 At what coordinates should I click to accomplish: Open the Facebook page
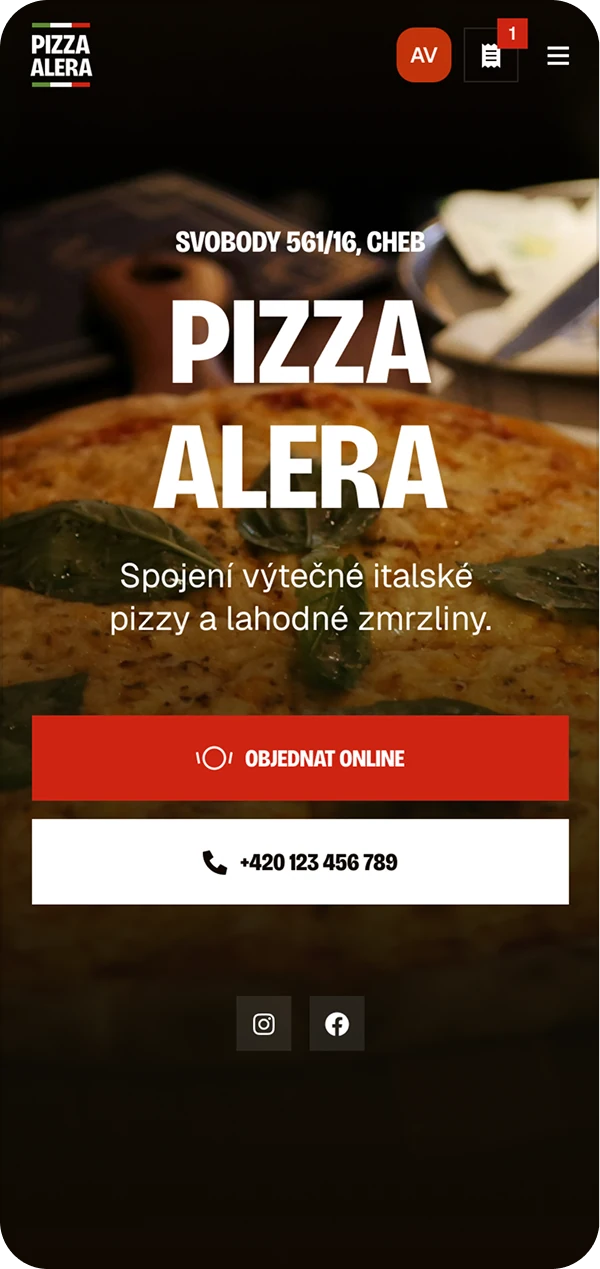tap(337, 1024)
